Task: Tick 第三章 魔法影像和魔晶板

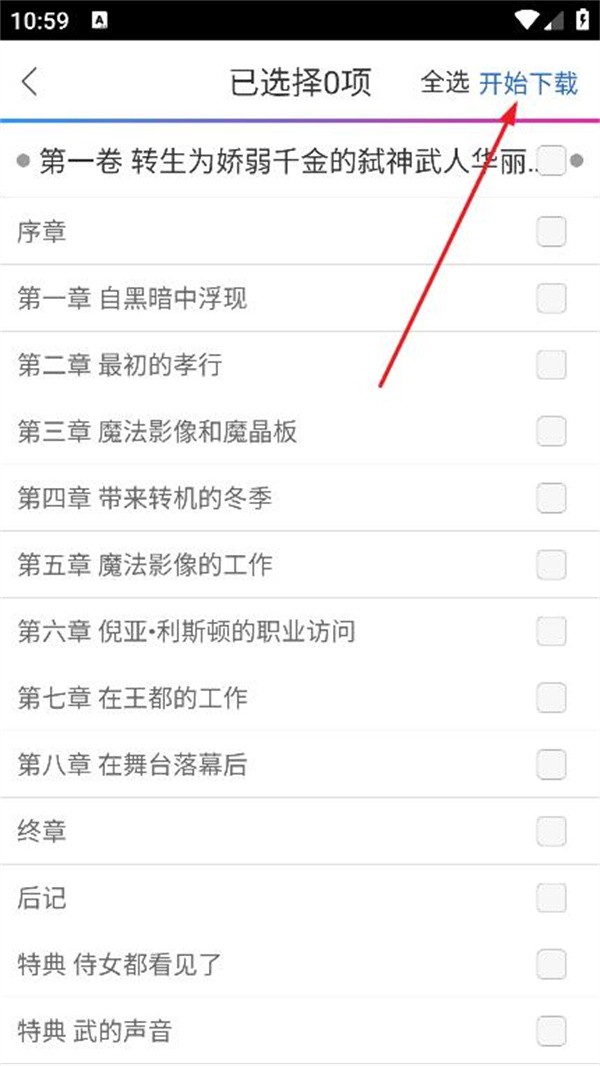Action: (551, 432)
